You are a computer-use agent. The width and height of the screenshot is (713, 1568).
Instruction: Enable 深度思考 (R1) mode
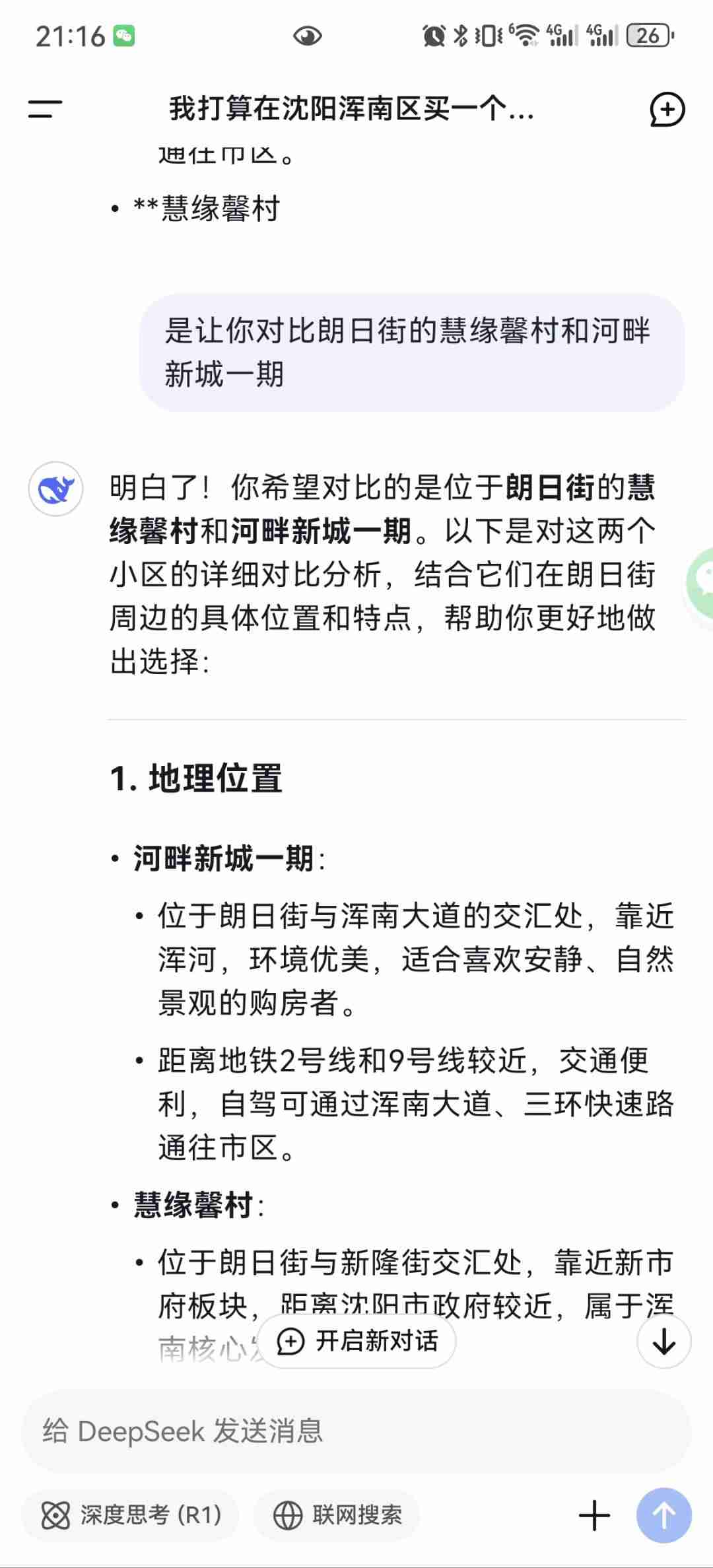(x=131, y=1515)
